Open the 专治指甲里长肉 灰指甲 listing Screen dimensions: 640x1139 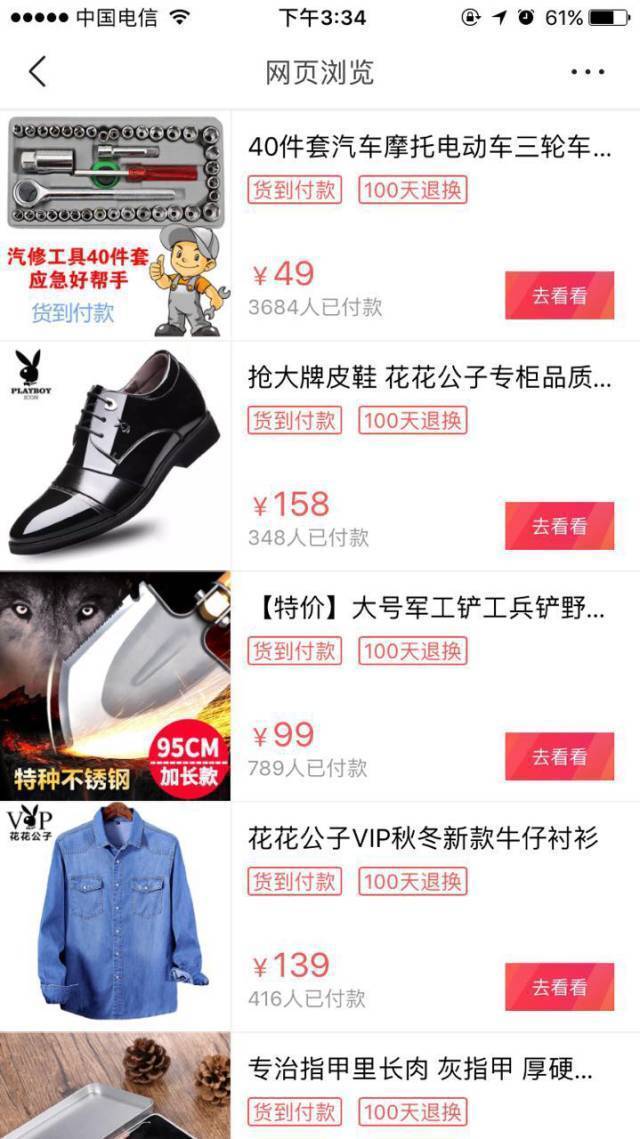pyautogui.click(x=420, y=1070)
